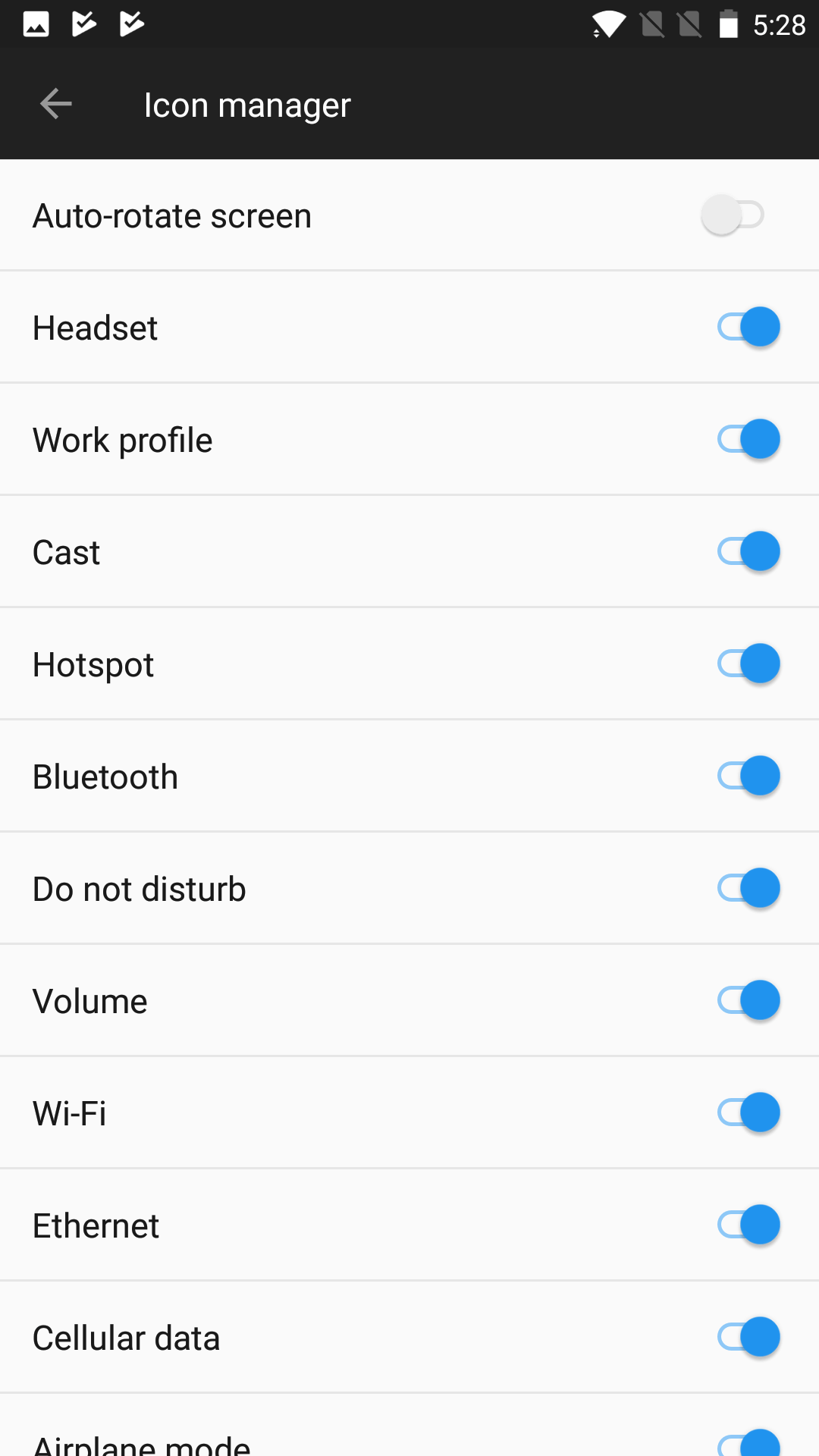Viewport: 819px width, 1456px height.
Task: Disable the Bluetooth icon toggle
Action: (x=748, y=776)
